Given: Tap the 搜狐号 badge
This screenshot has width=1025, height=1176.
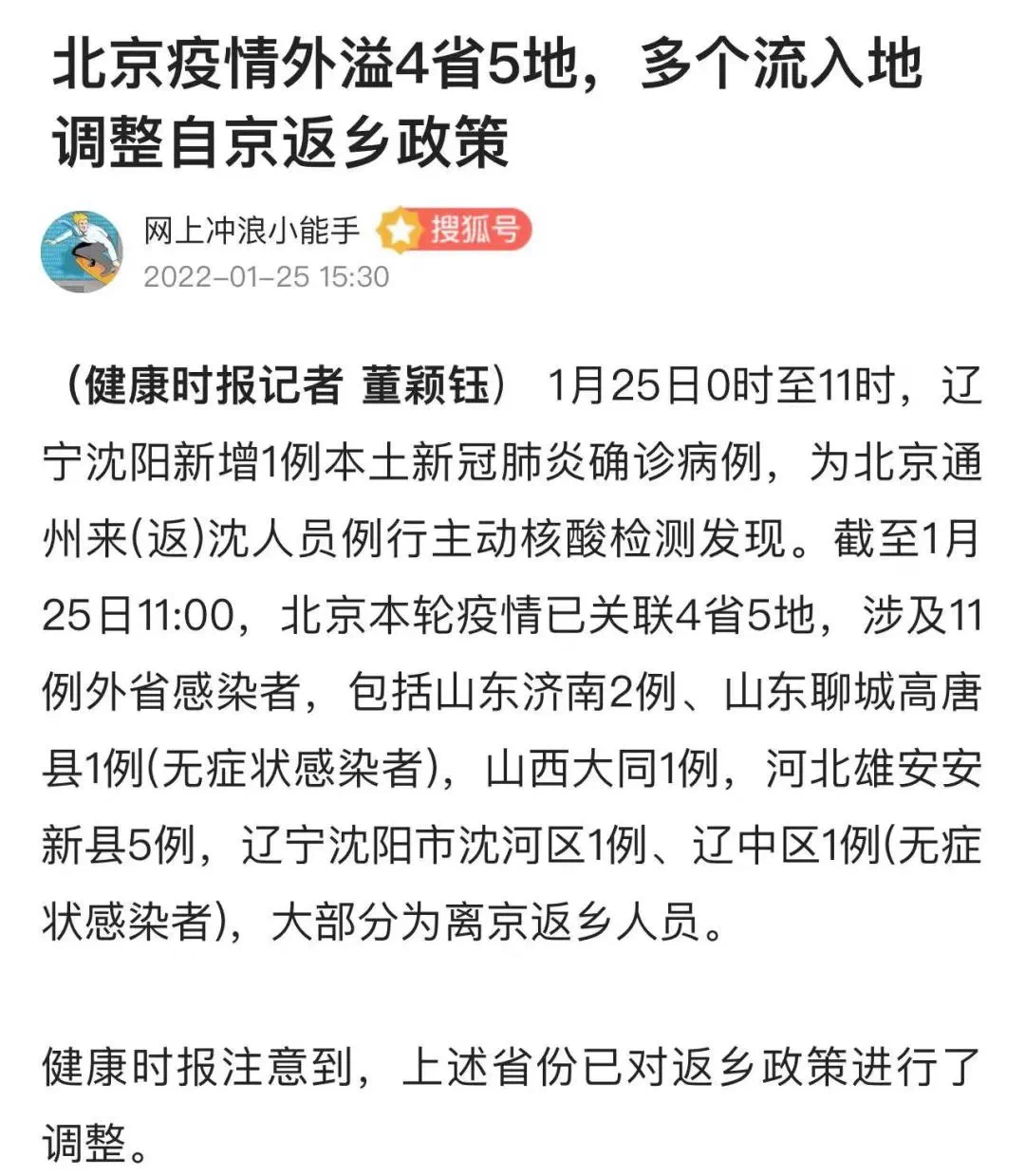Looking at the screenshot, I should 455,230.
